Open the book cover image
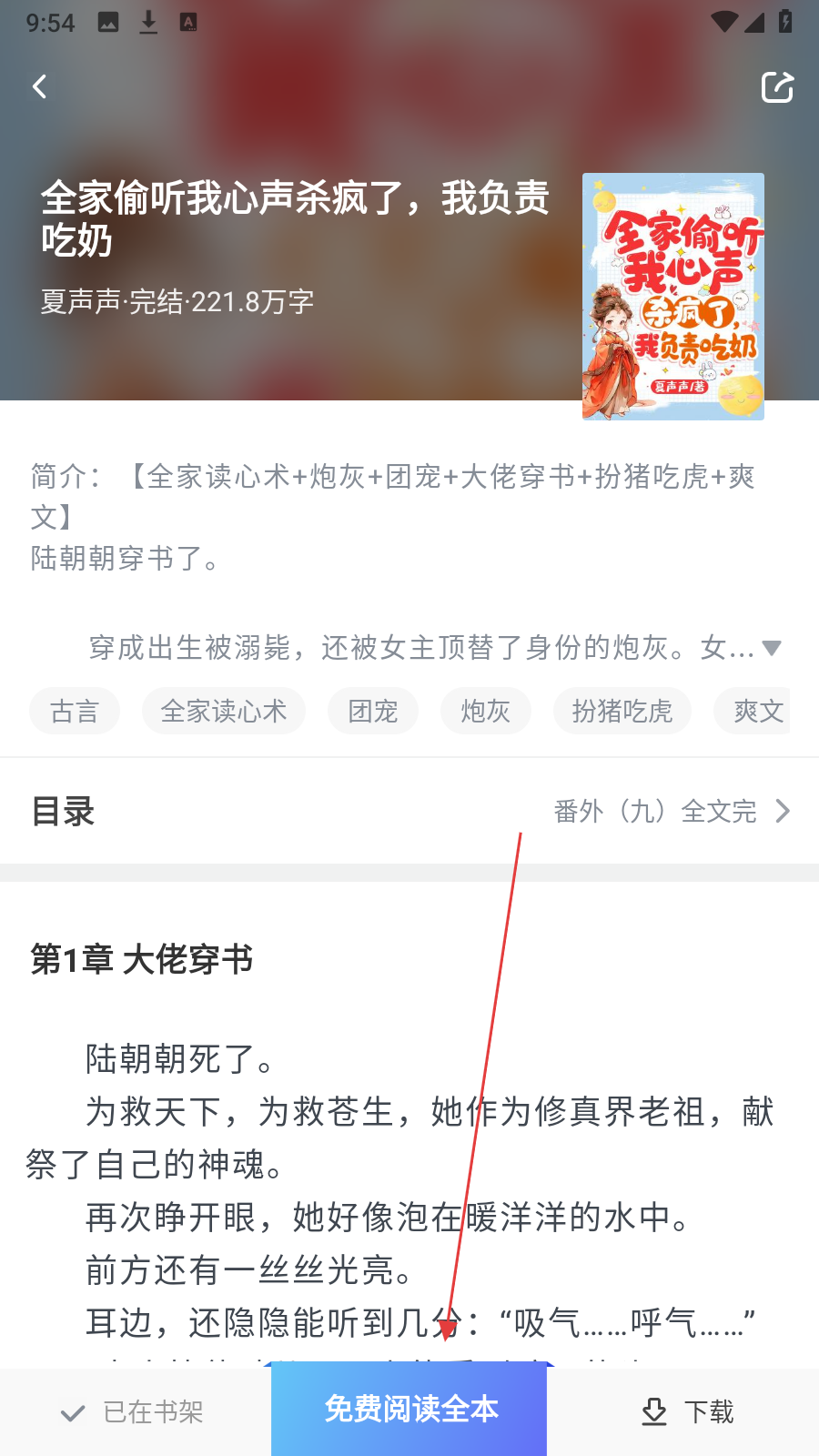The width and height of the screenshot is (819, 1456). tap(672, 297)
